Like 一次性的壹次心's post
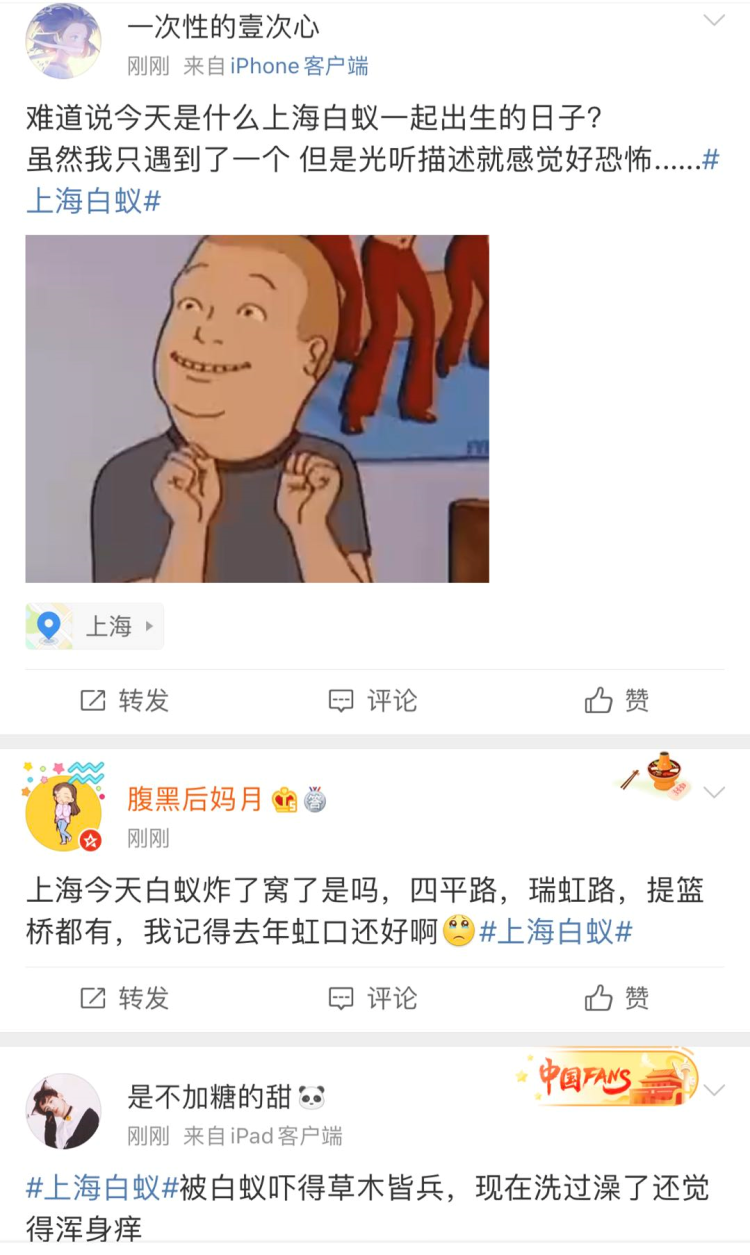750x1255 pixels. click(x=617, y=701)
